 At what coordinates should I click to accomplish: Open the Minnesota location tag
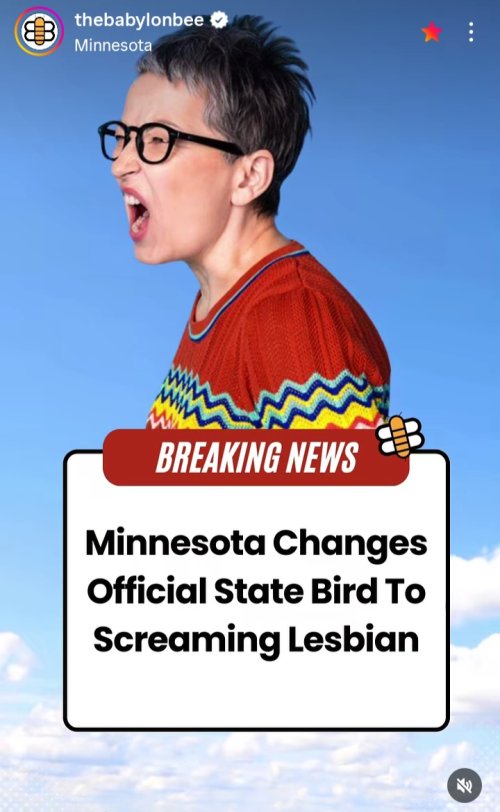click(x=113, y=45)
